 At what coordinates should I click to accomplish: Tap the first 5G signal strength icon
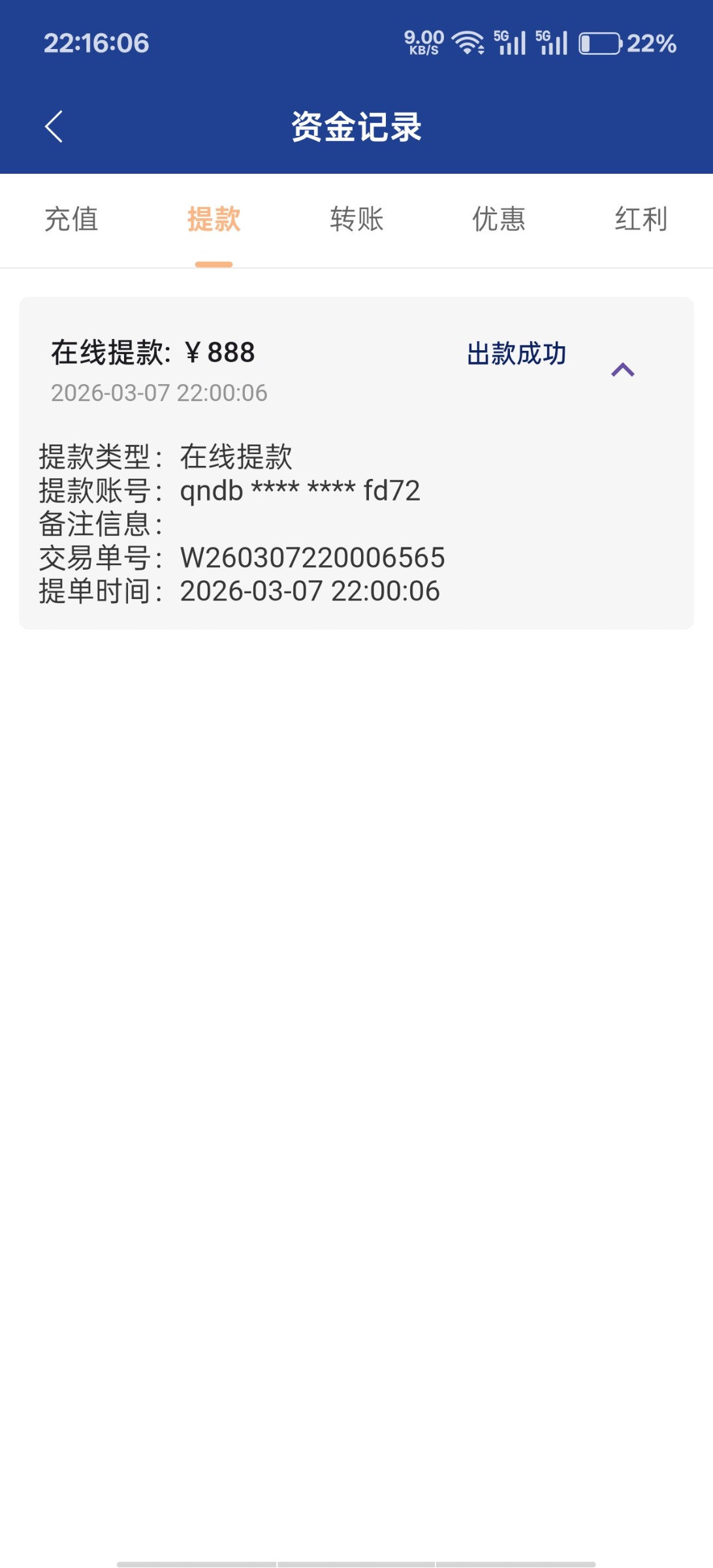511,43
